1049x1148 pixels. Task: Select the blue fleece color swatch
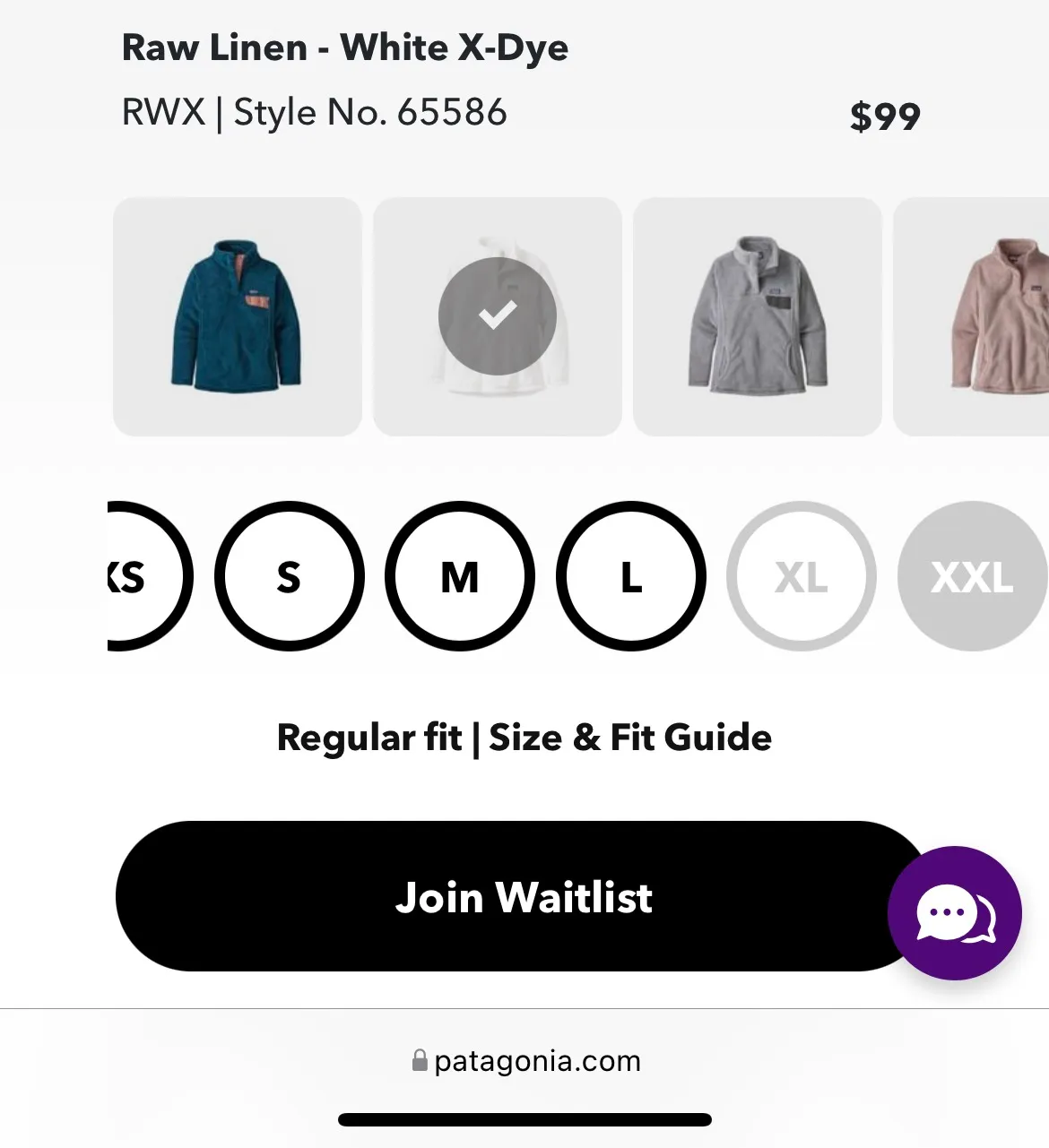[238, 316]
